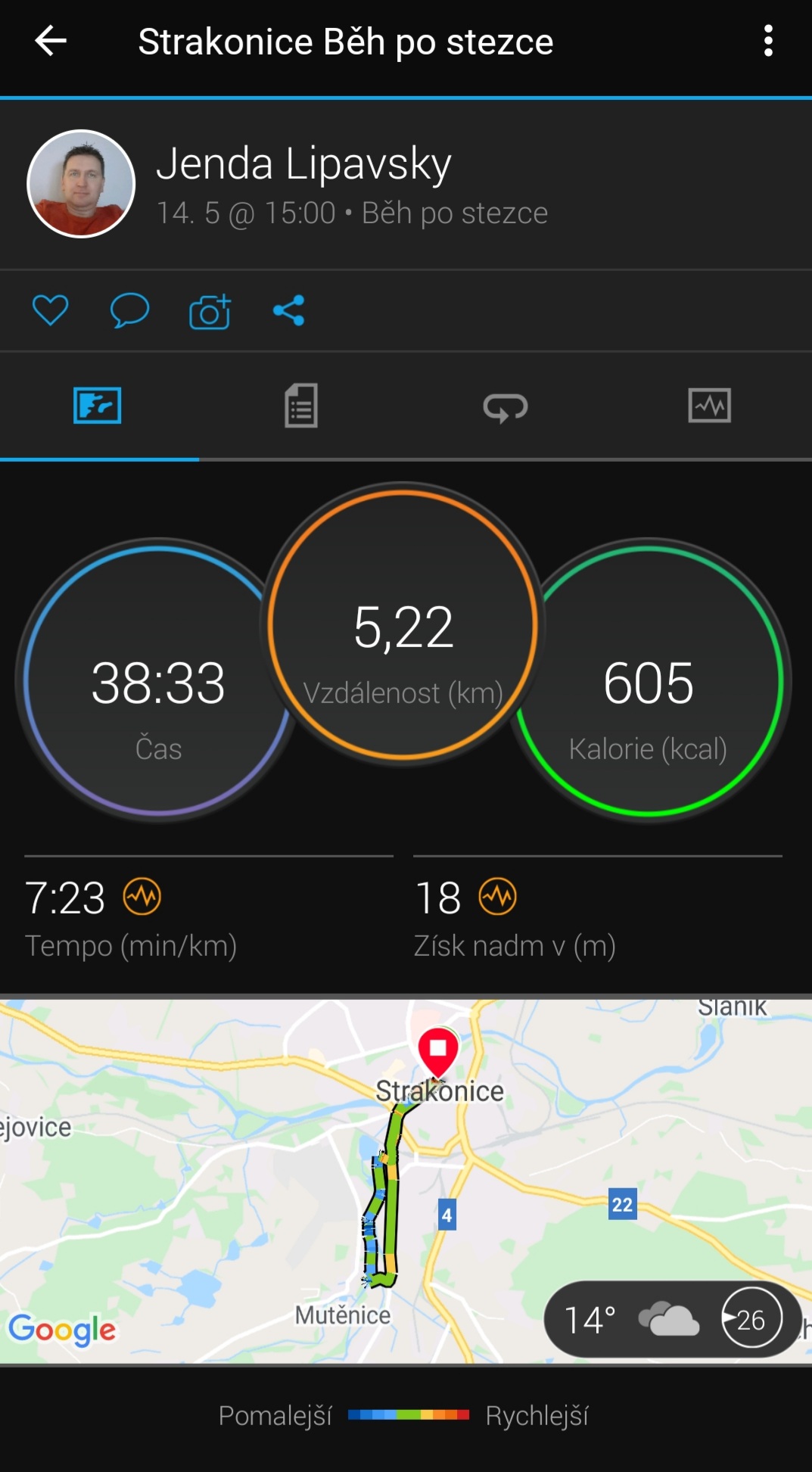Tap the 14° weather widget on the map

(672, 1320)
